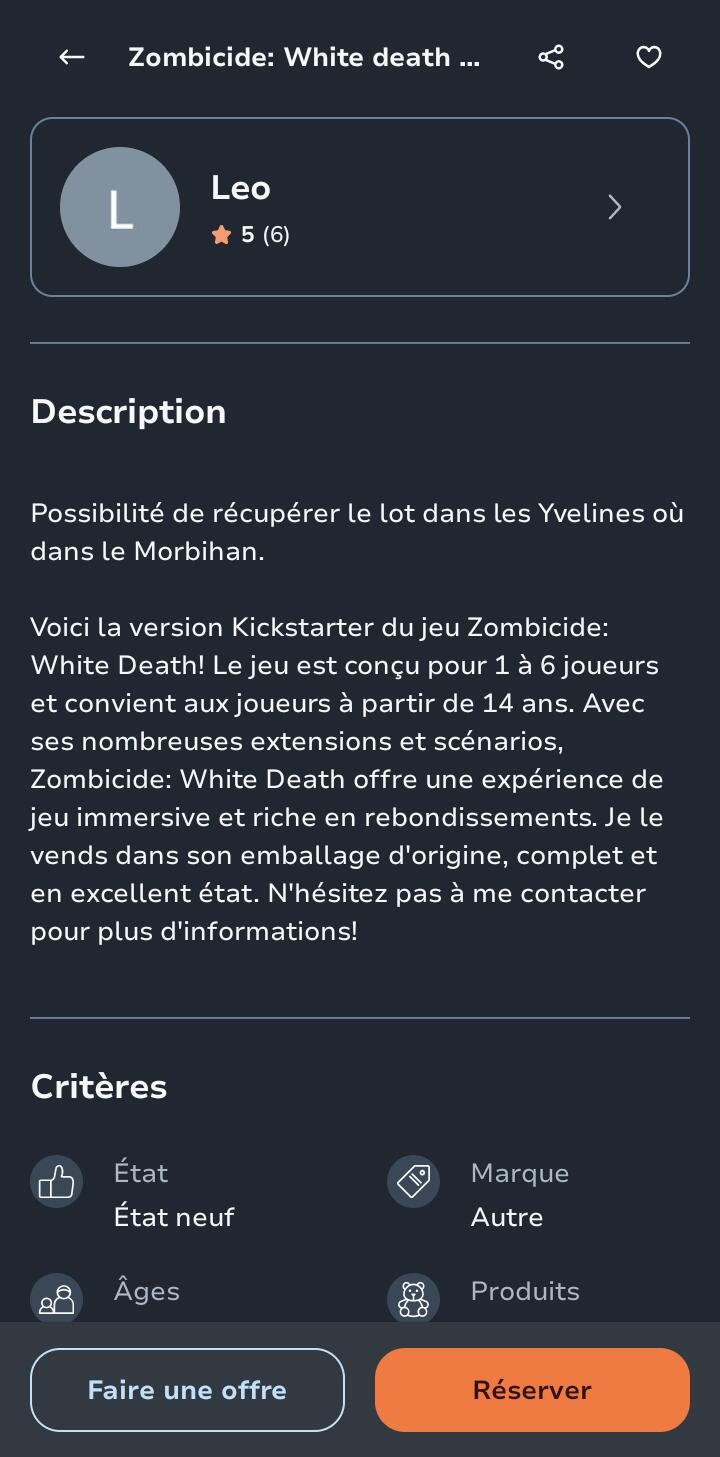Add listing to favorites with heart
The image size is (720, 1457).
coord(649,57)
